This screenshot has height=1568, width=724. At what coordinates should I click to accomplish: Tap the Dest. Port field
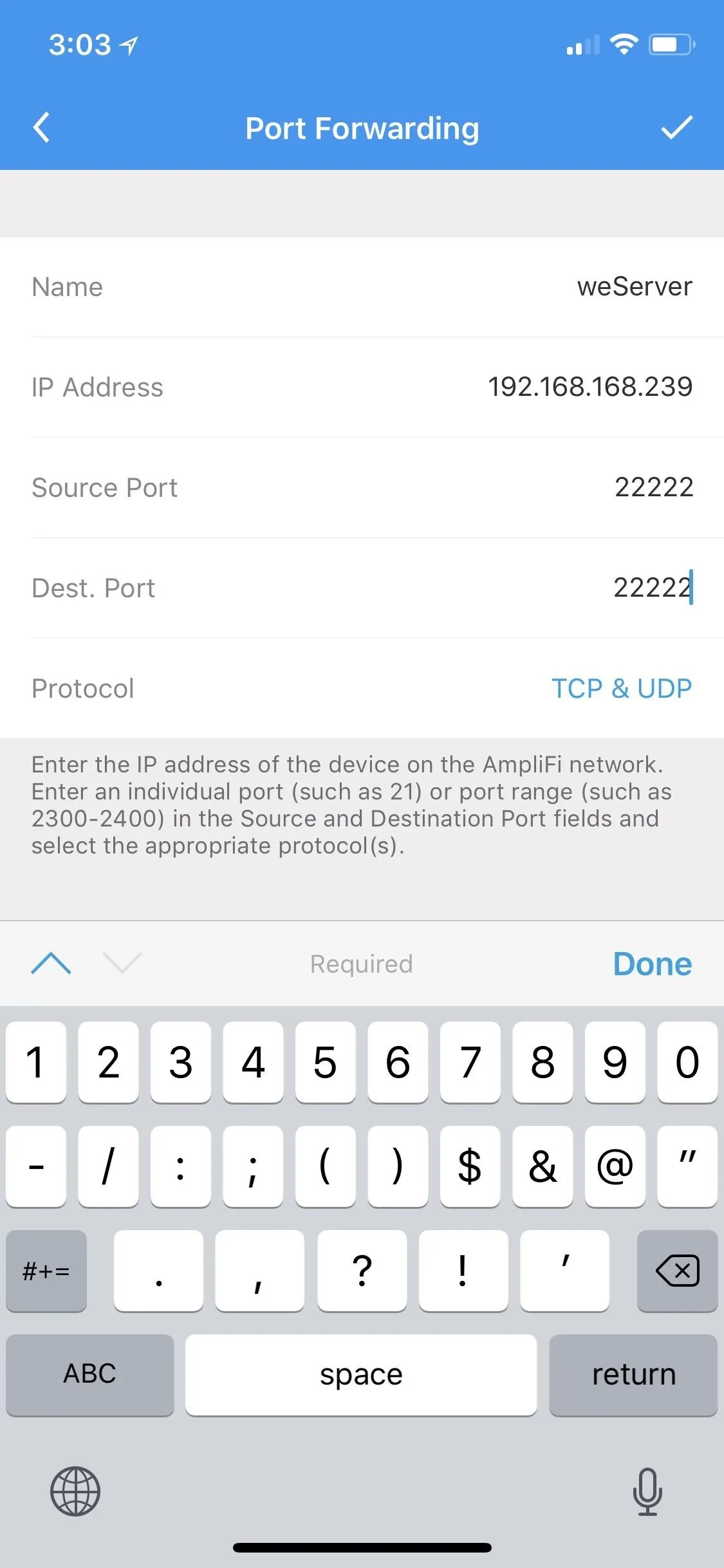click(362, 588)
